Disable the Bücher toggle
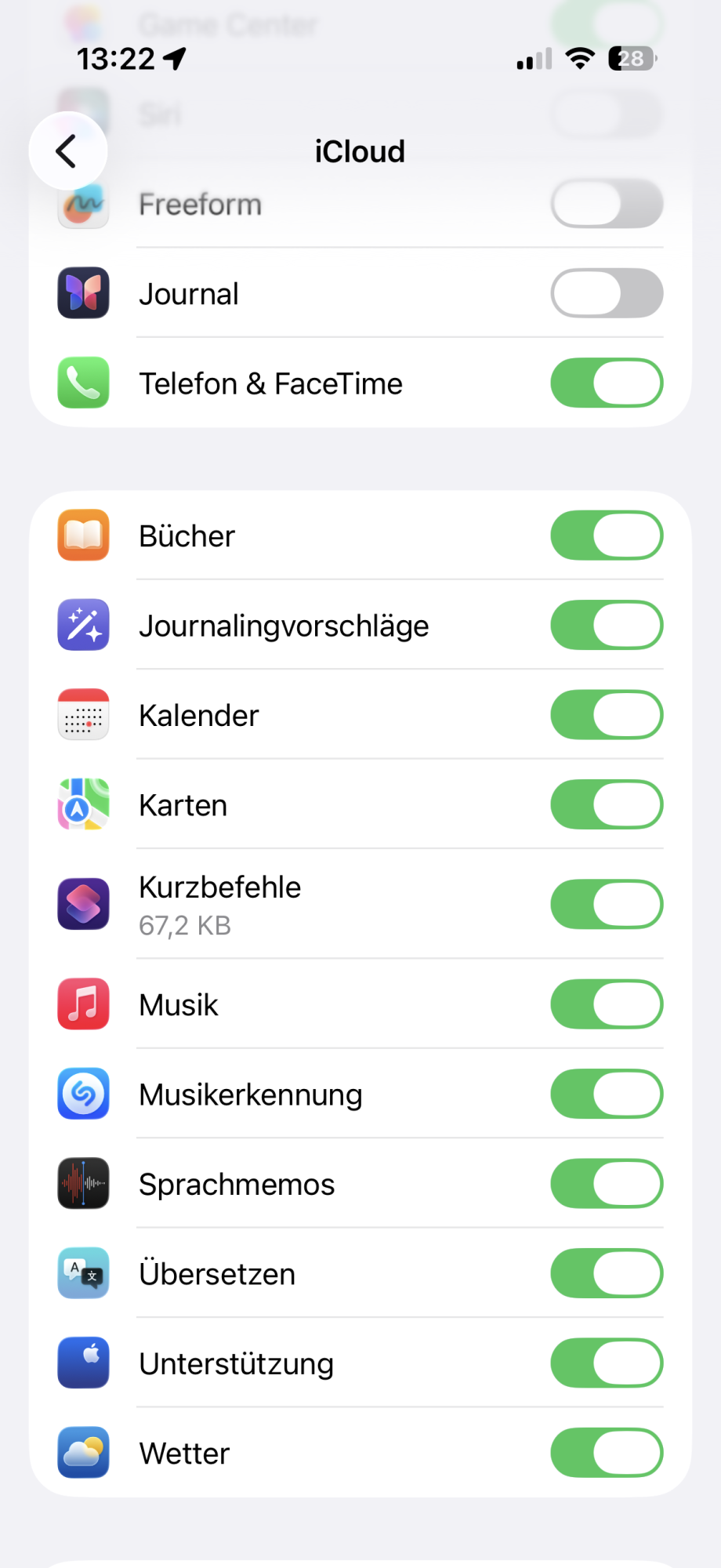 tap(607, 536)
